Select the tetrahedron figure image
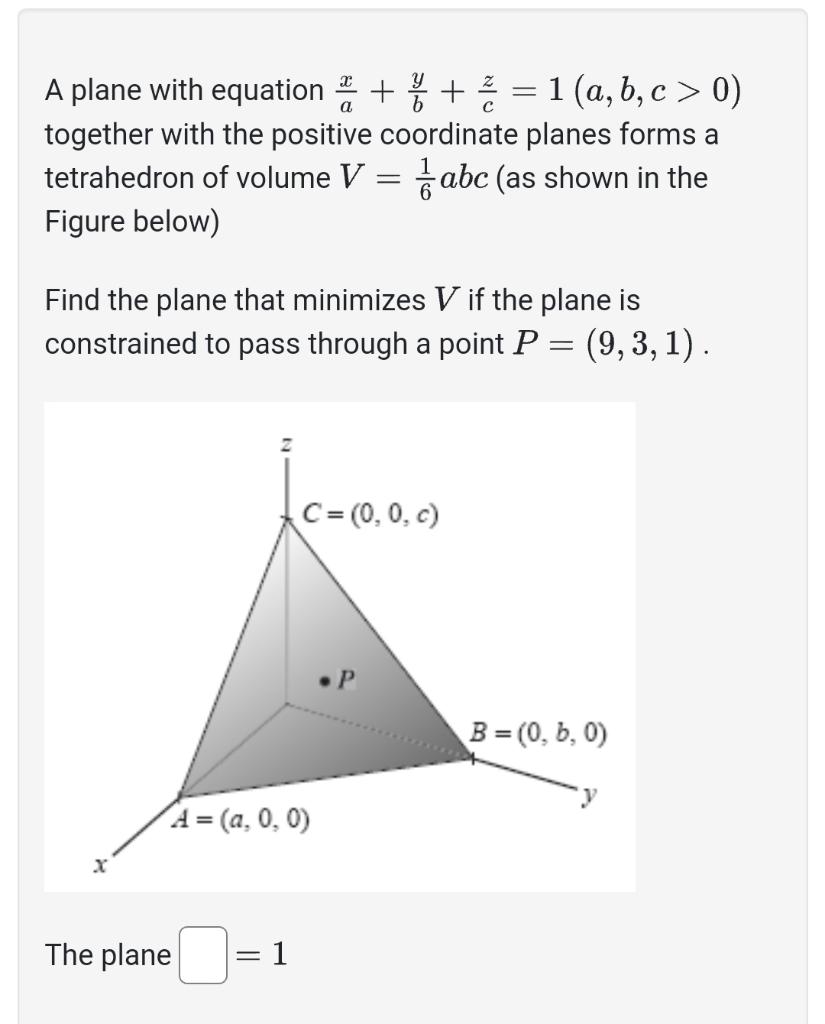825x1024 pixels. pyautogui.click(x=340, y=645)
